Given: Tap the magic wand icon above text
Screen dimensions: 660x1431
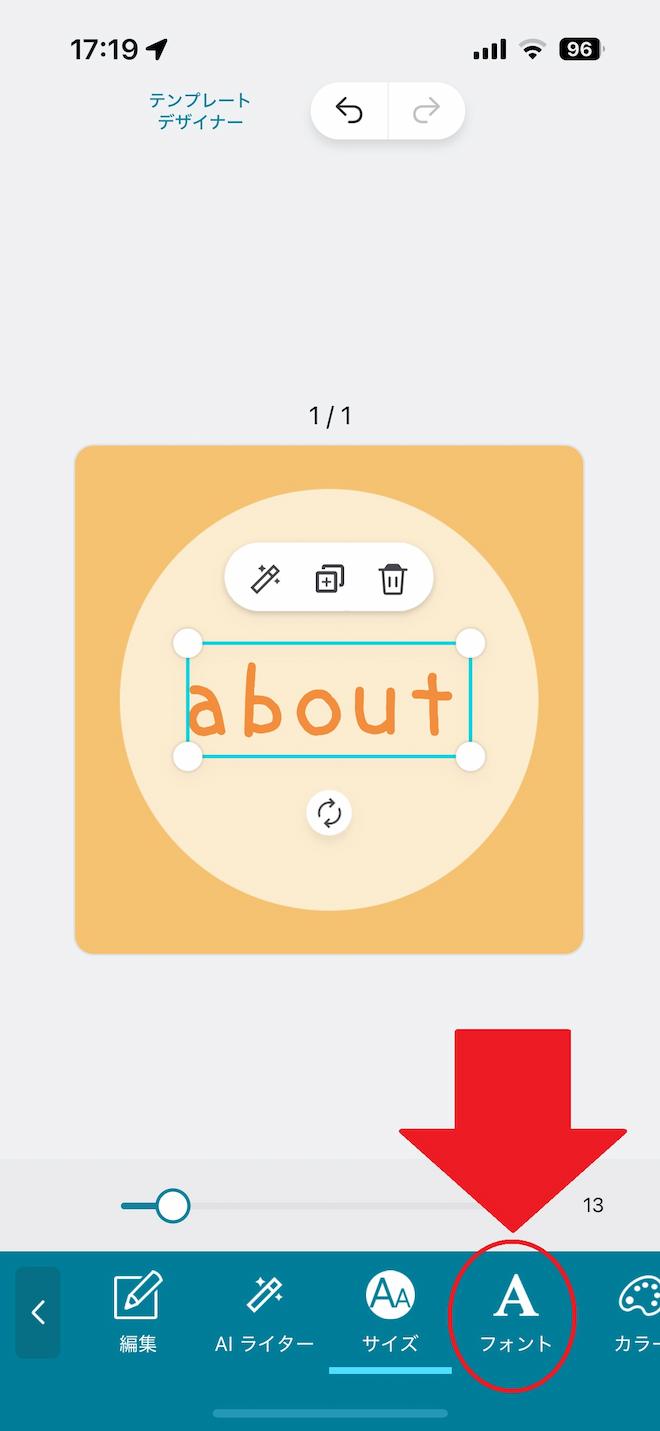Looking at the screenshot, I should point(265,578).
